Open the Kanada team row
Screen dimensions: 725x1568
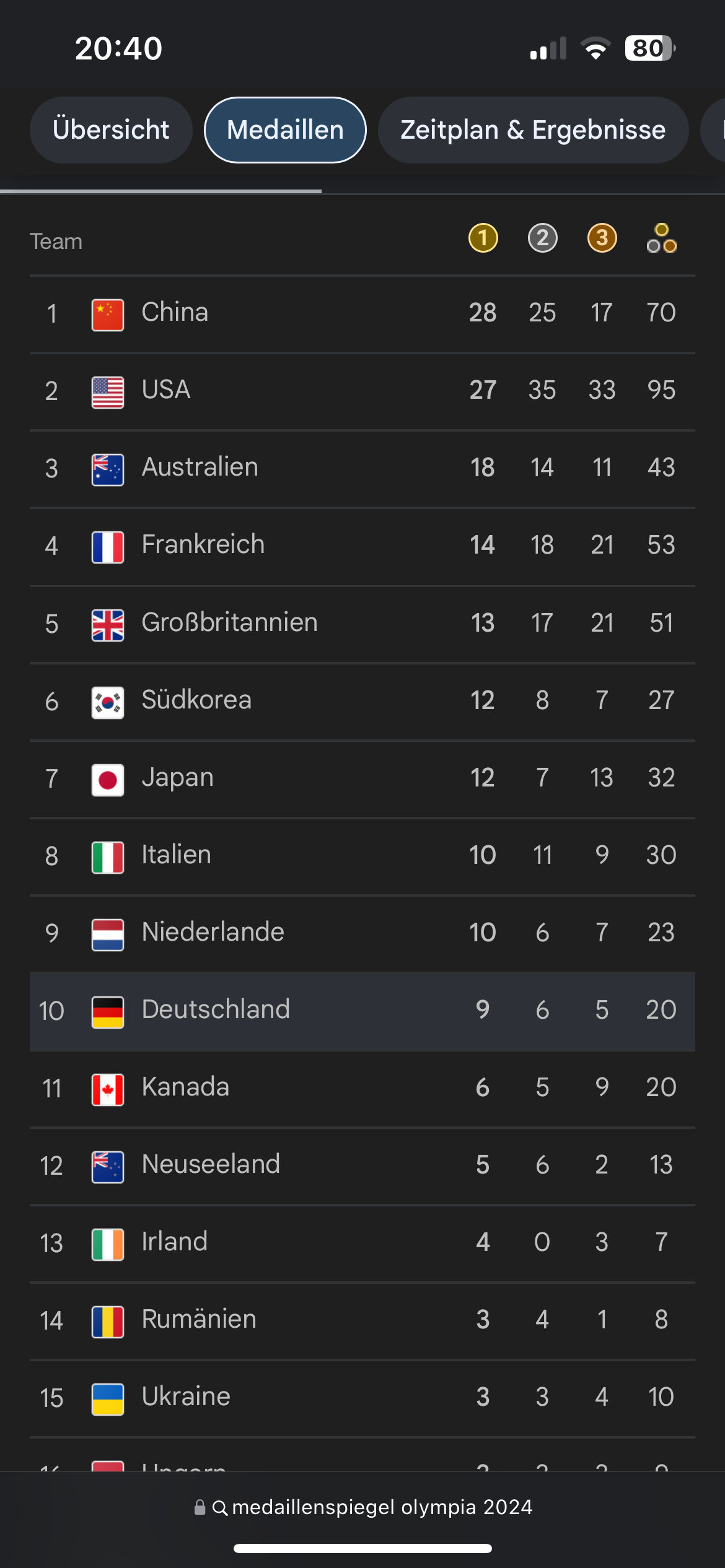362,1089
